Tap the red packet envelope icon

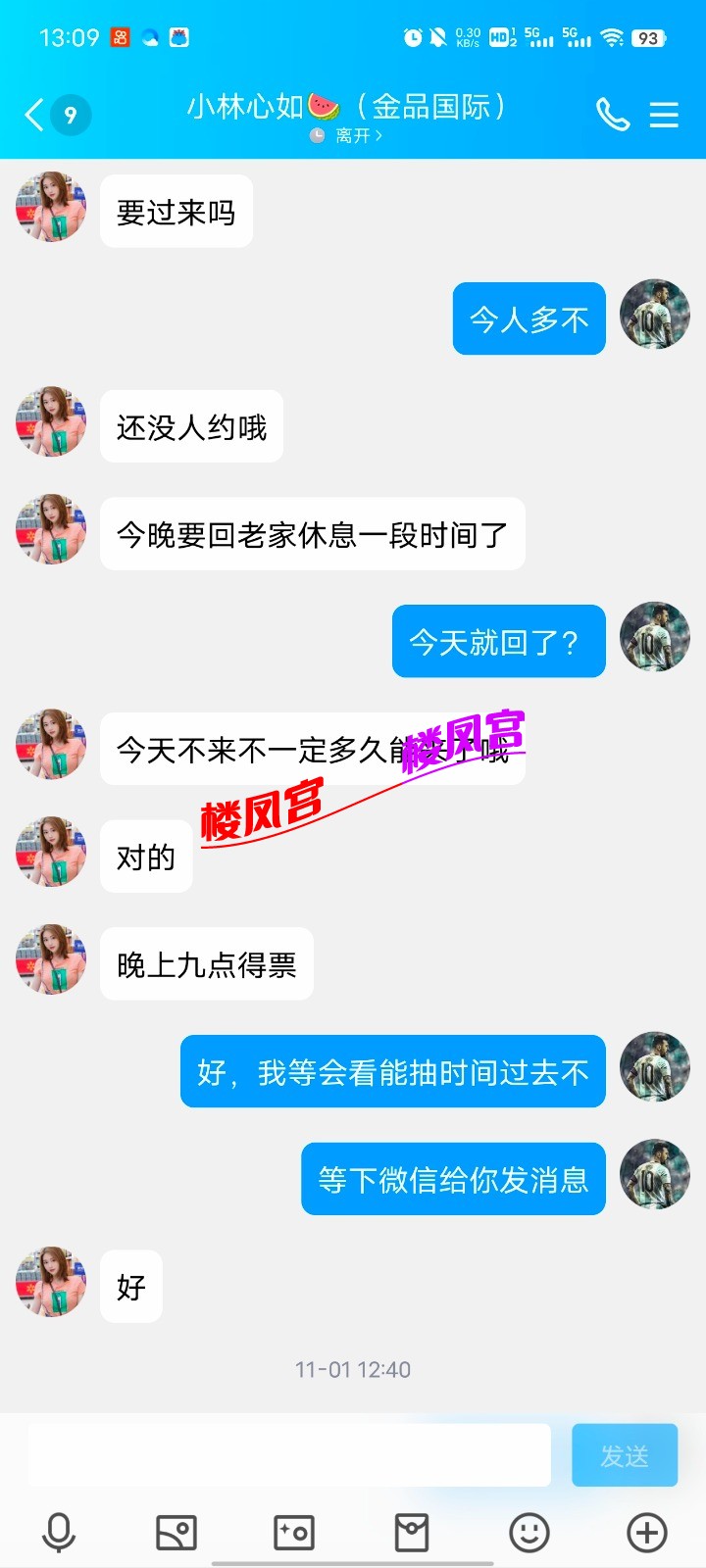pos(412,1532)
